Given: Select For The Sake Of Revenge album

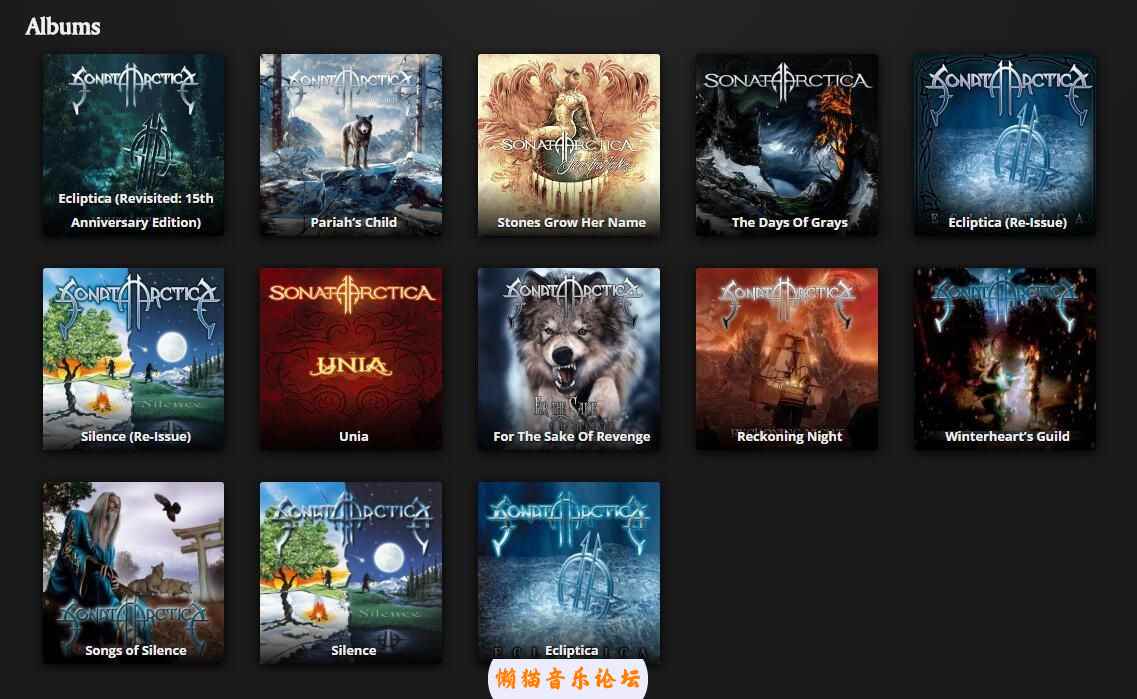Looking at the screenshot, I should 569,358.
